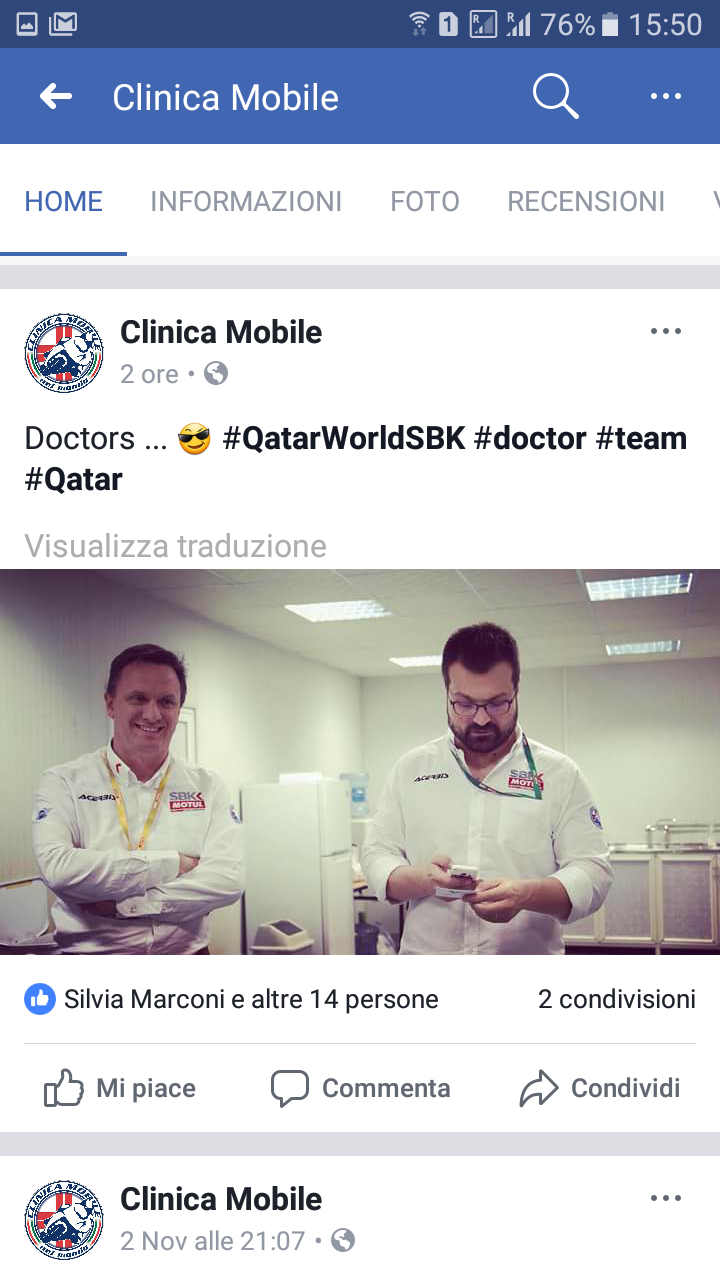
Task: Tap the #QatarWorldSBK hashtag
Action: tap(343, 438)
